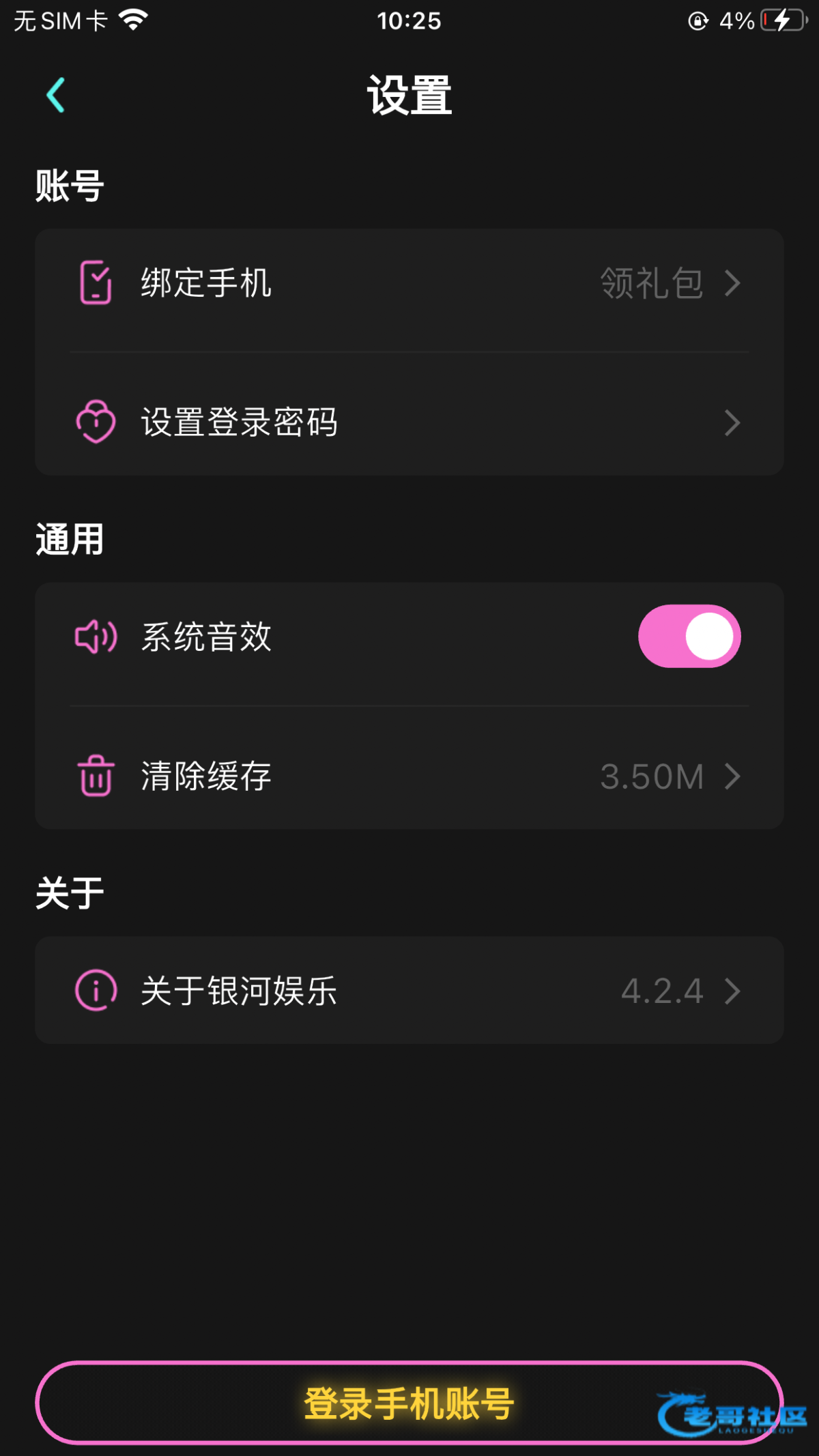Clear cache via 清除缓存

(x=409, y=776)
